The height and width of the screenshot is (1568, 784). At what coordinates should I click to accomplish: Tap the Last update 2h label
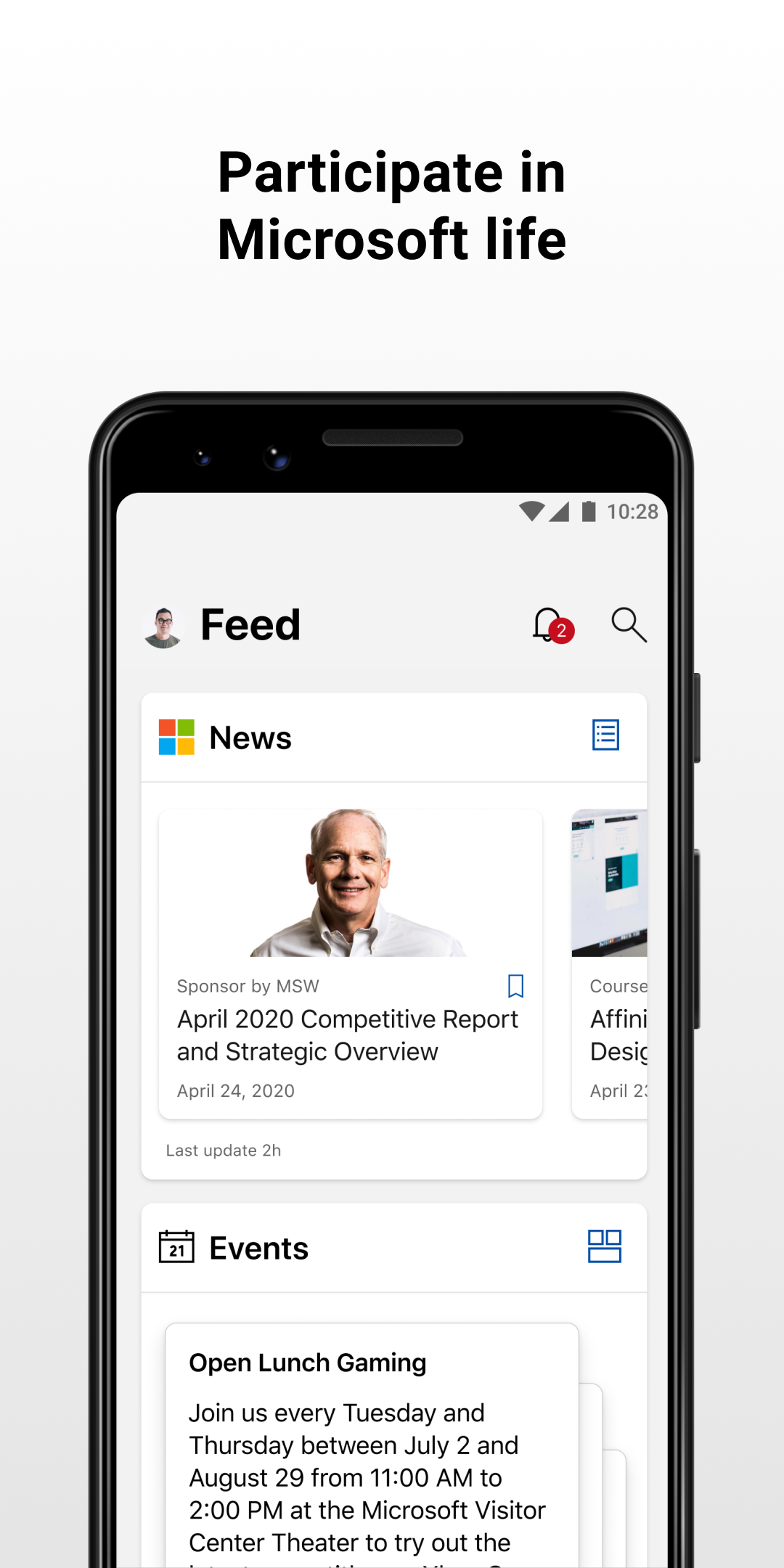(x=223, y=1151)
